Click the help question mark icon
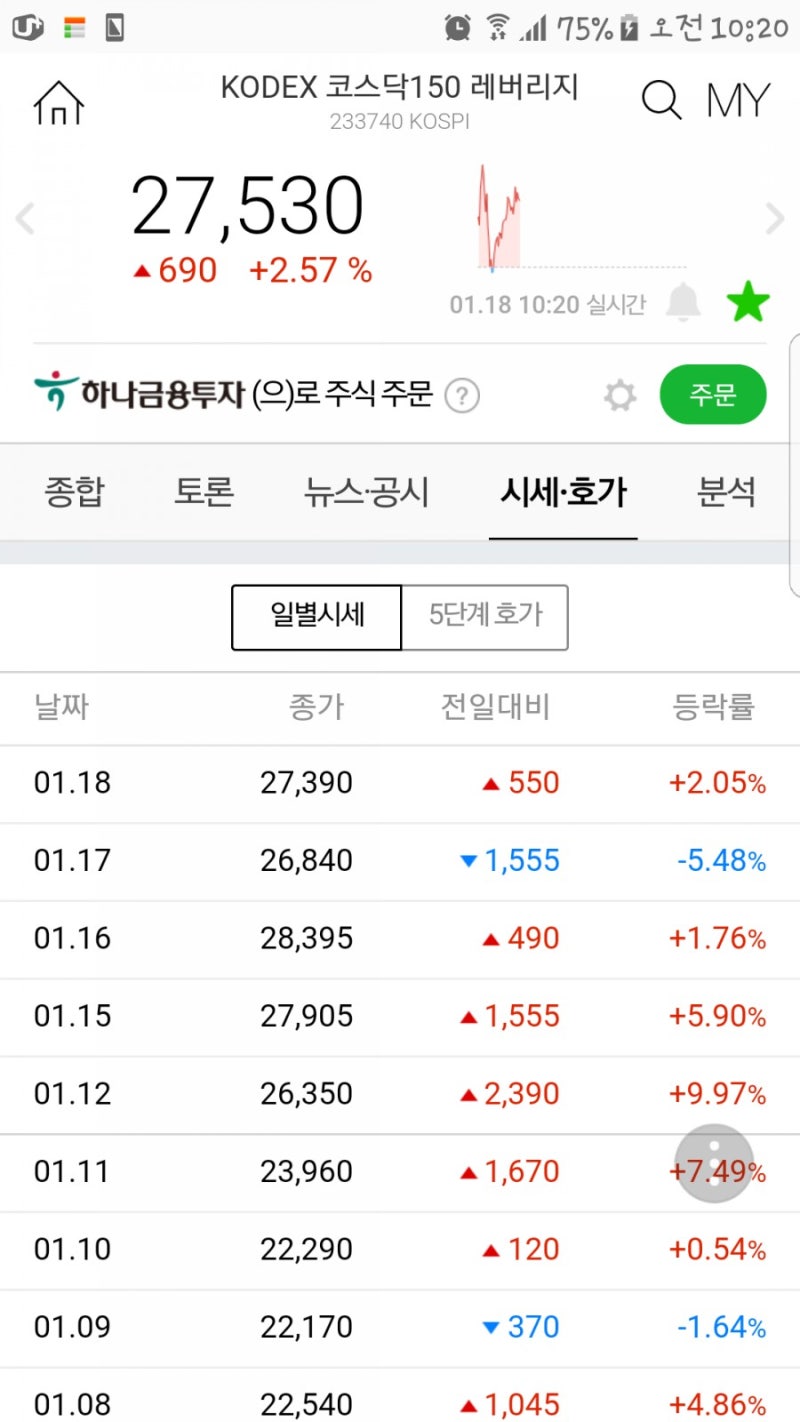The image size is (800, 1422). tap(462, 395)
